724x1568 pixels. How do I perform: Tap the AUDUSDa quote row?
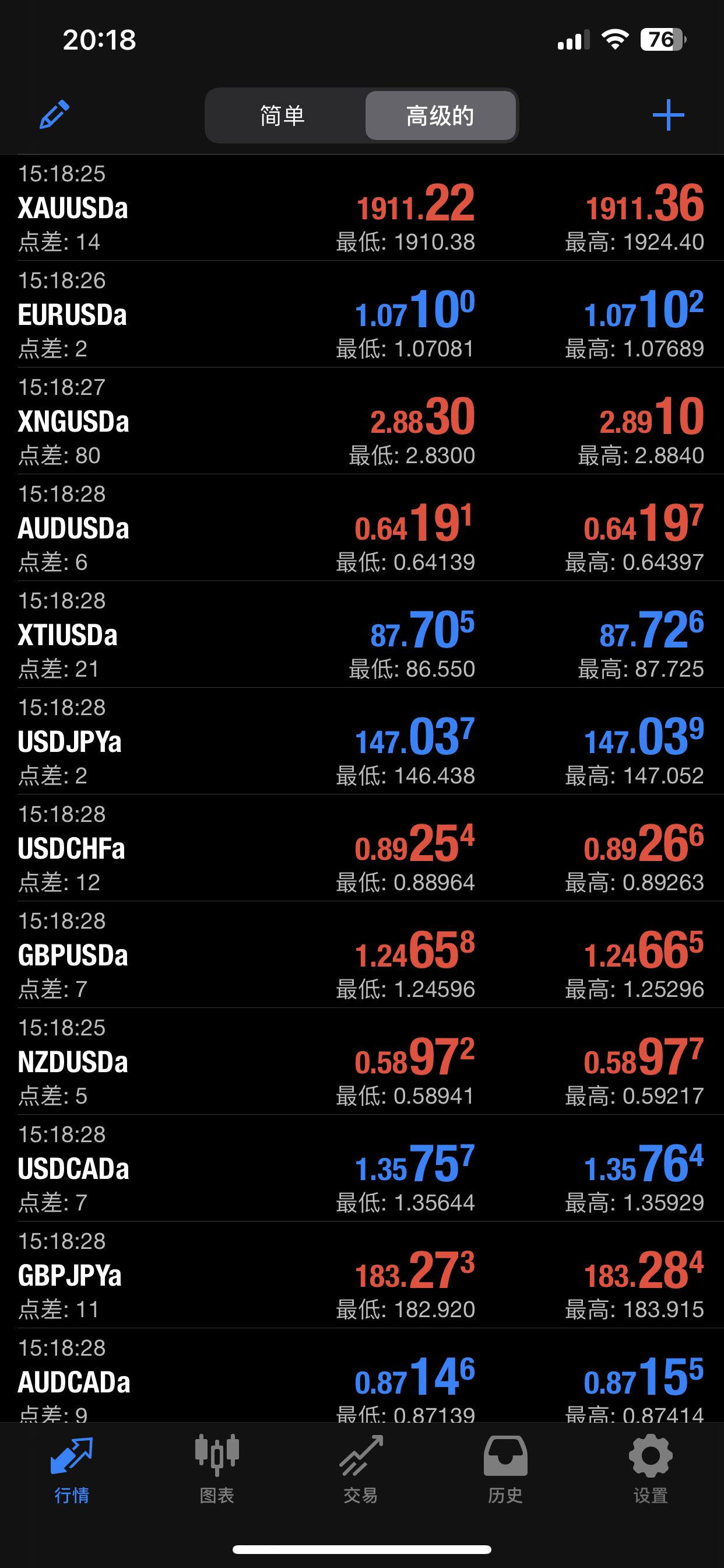pyautogui.click(x=361, y=528)
